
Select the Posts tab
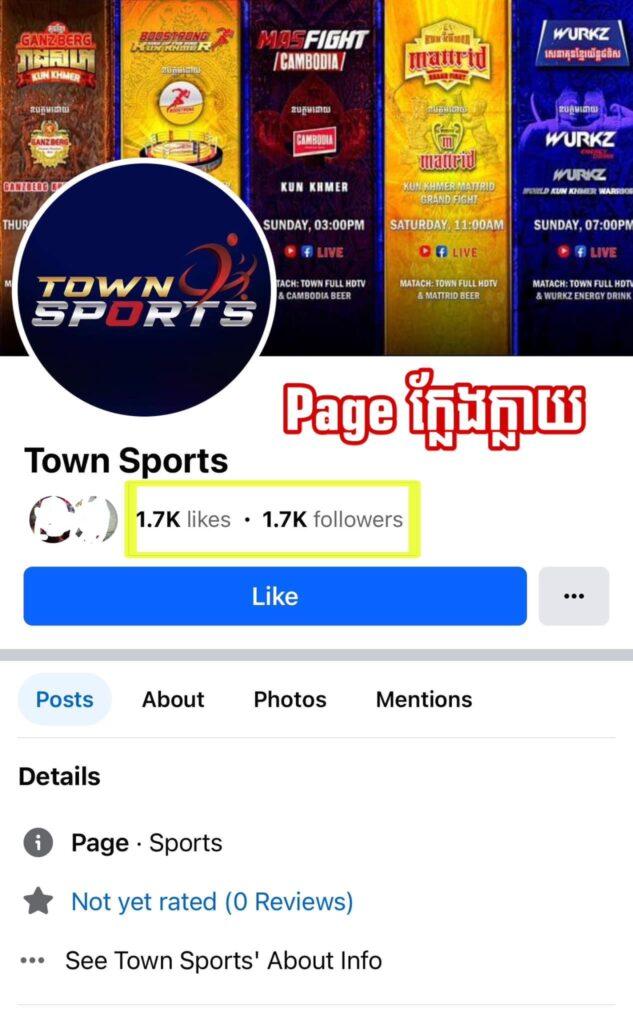[65, 699]
